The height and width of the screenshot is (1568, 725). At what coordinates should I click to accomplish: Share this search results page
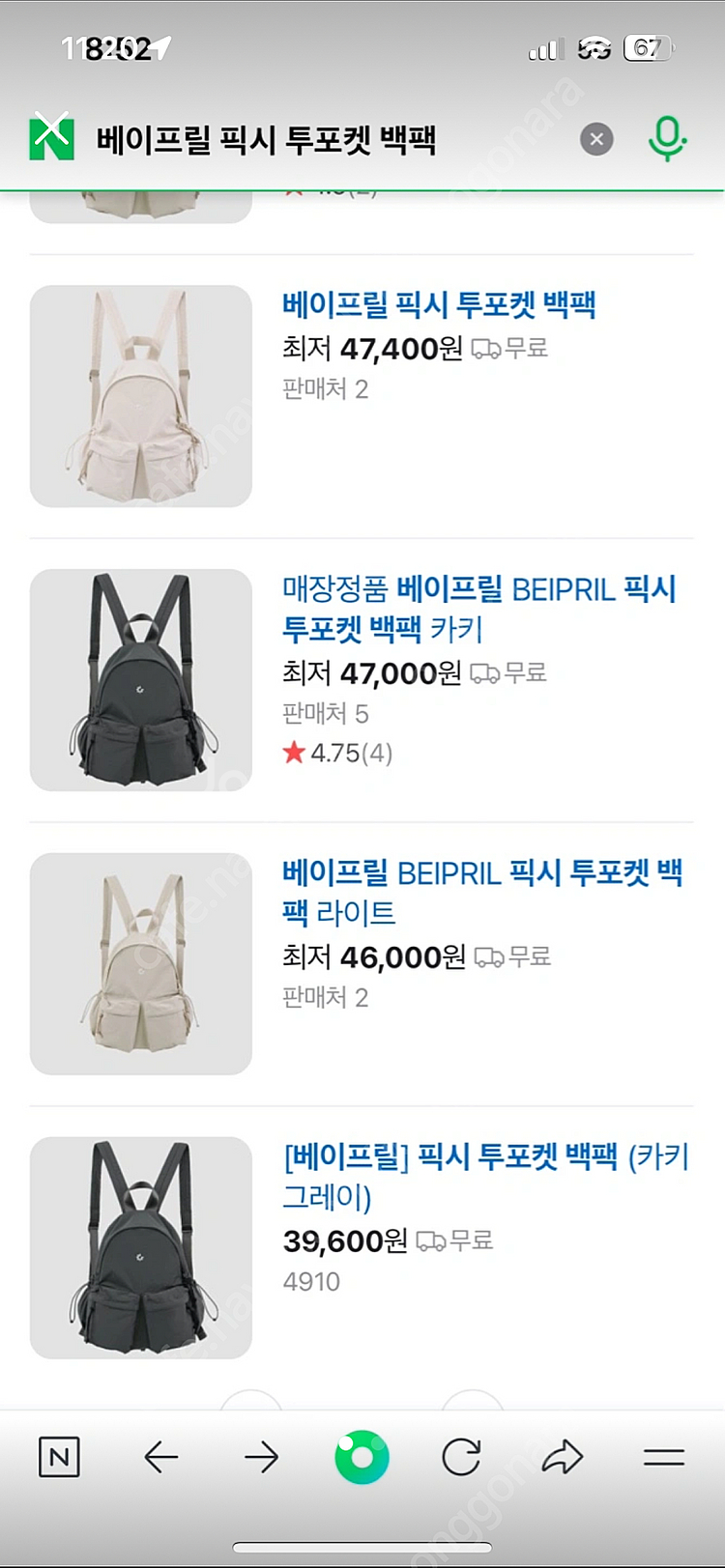[562, 1457]
